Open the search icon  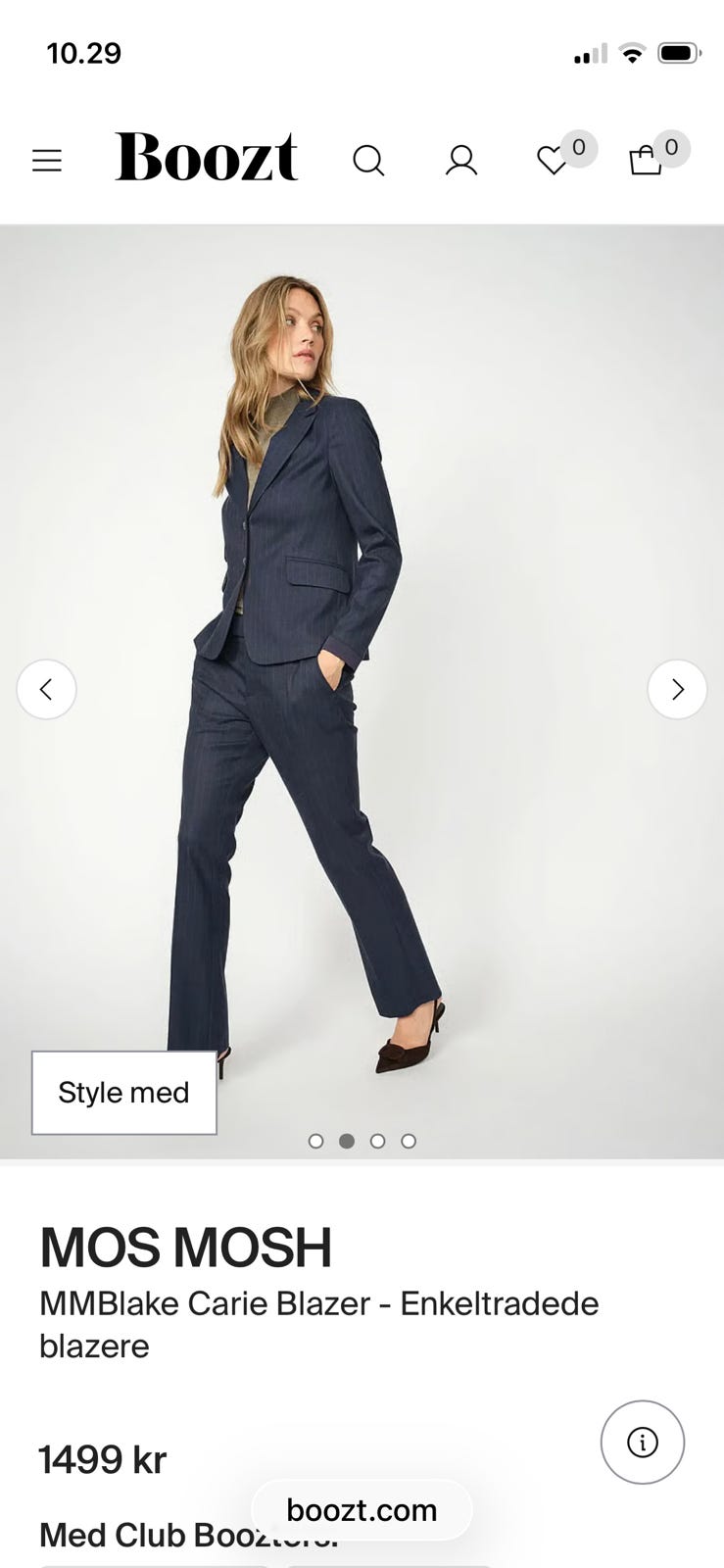[368, 160]
